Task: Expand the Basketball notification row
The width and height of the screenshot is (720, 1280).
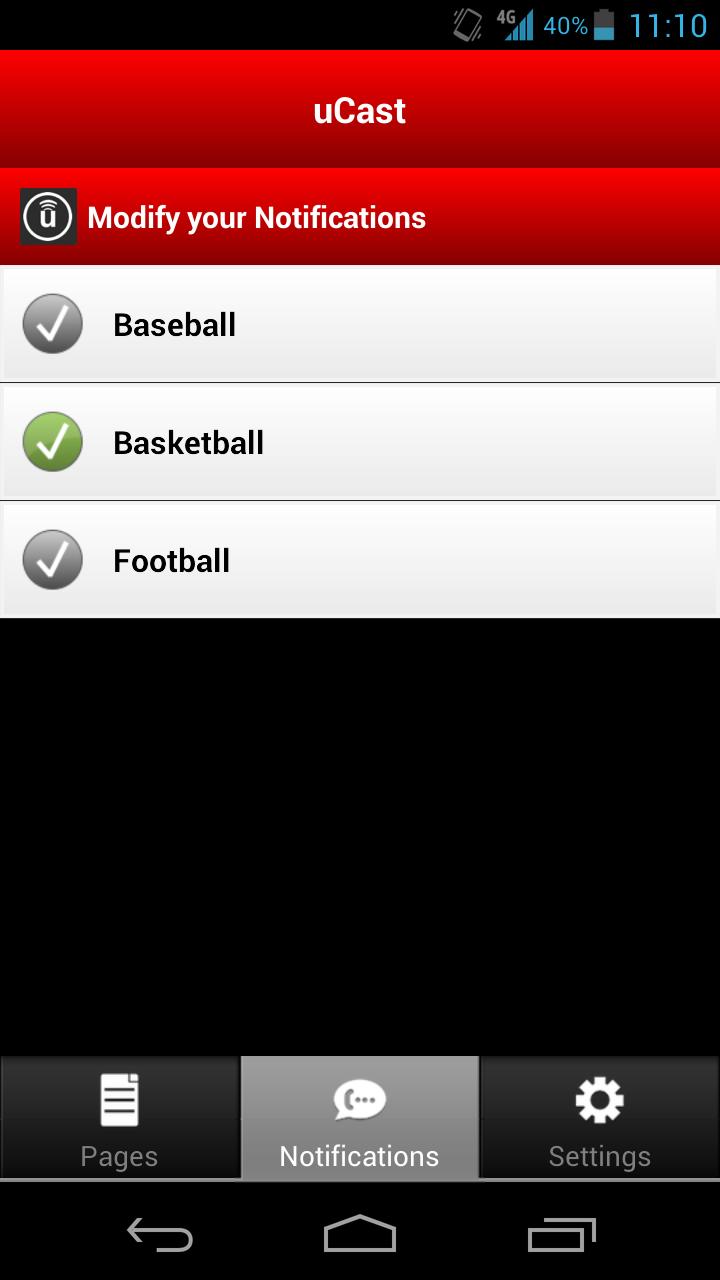Action: coord(360,442)
